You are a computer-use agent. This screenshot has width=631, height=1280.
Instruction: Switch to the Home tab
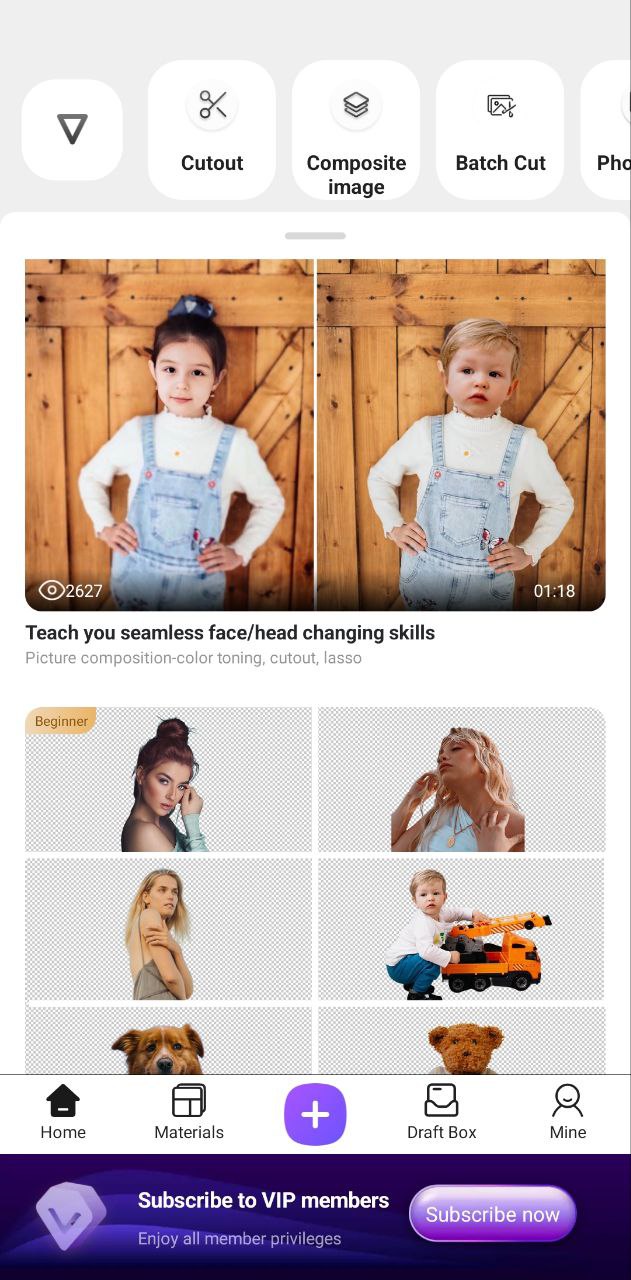tap(63, 1113)
